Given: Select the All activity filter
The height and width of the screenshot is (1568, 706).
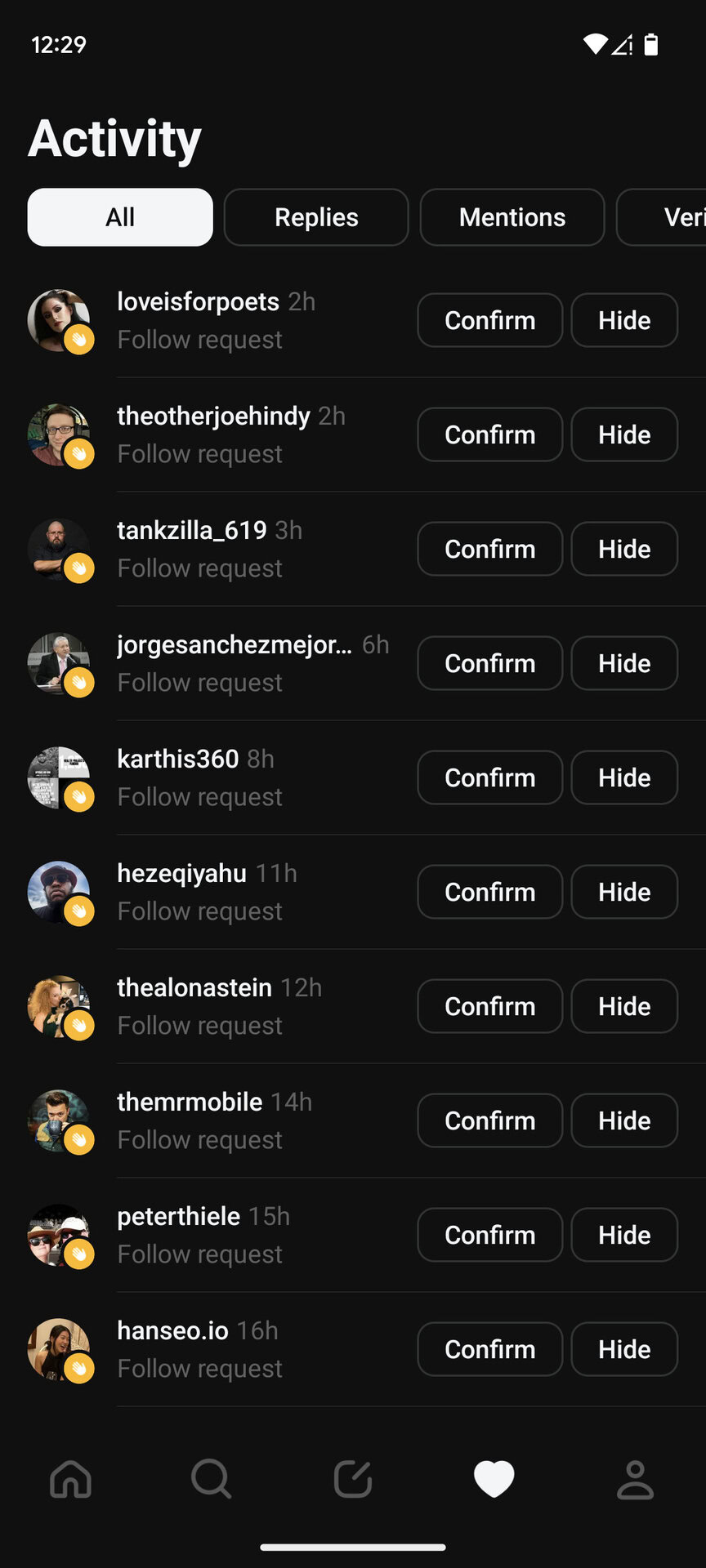Looking at the screenshot, I should point(120,217).
